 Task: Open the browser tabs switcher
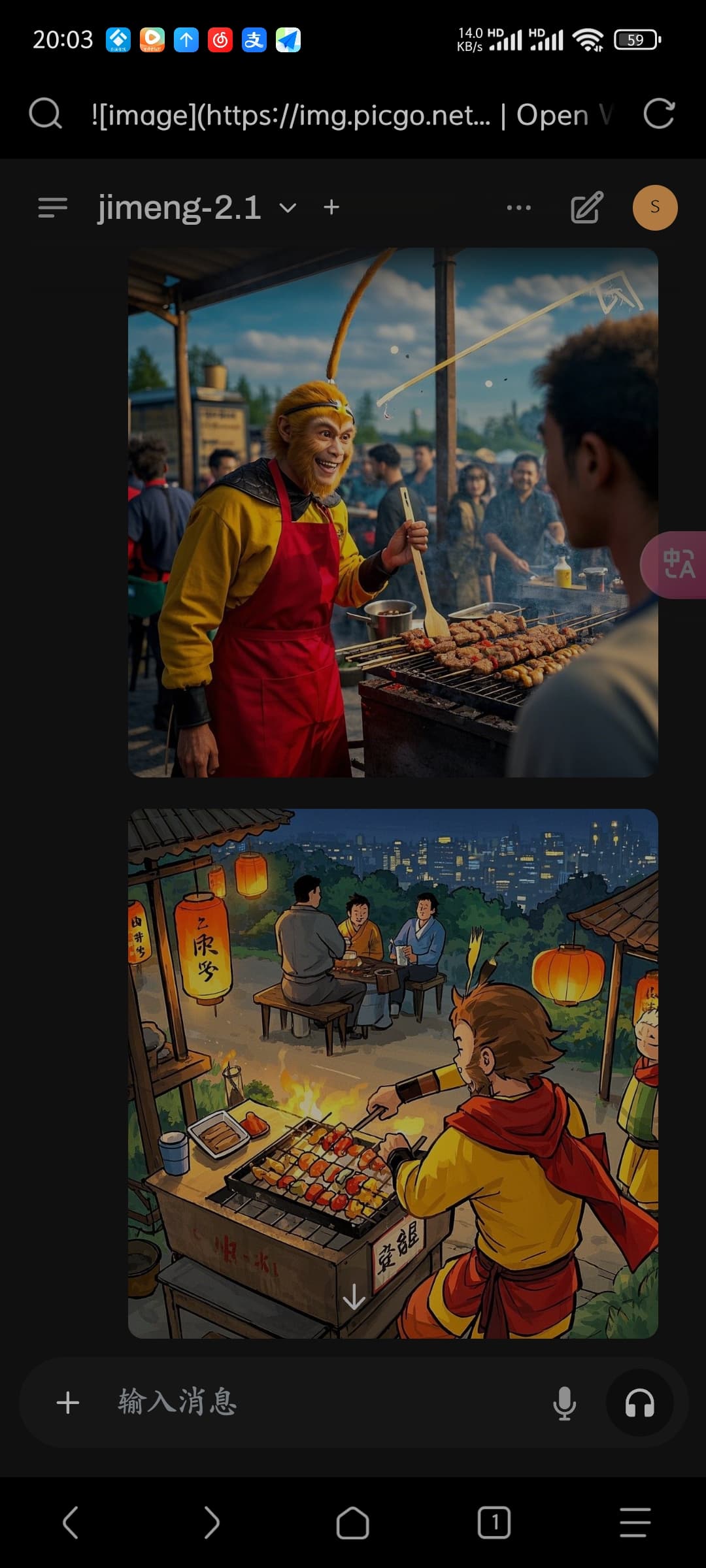[x=494, y=1522]
